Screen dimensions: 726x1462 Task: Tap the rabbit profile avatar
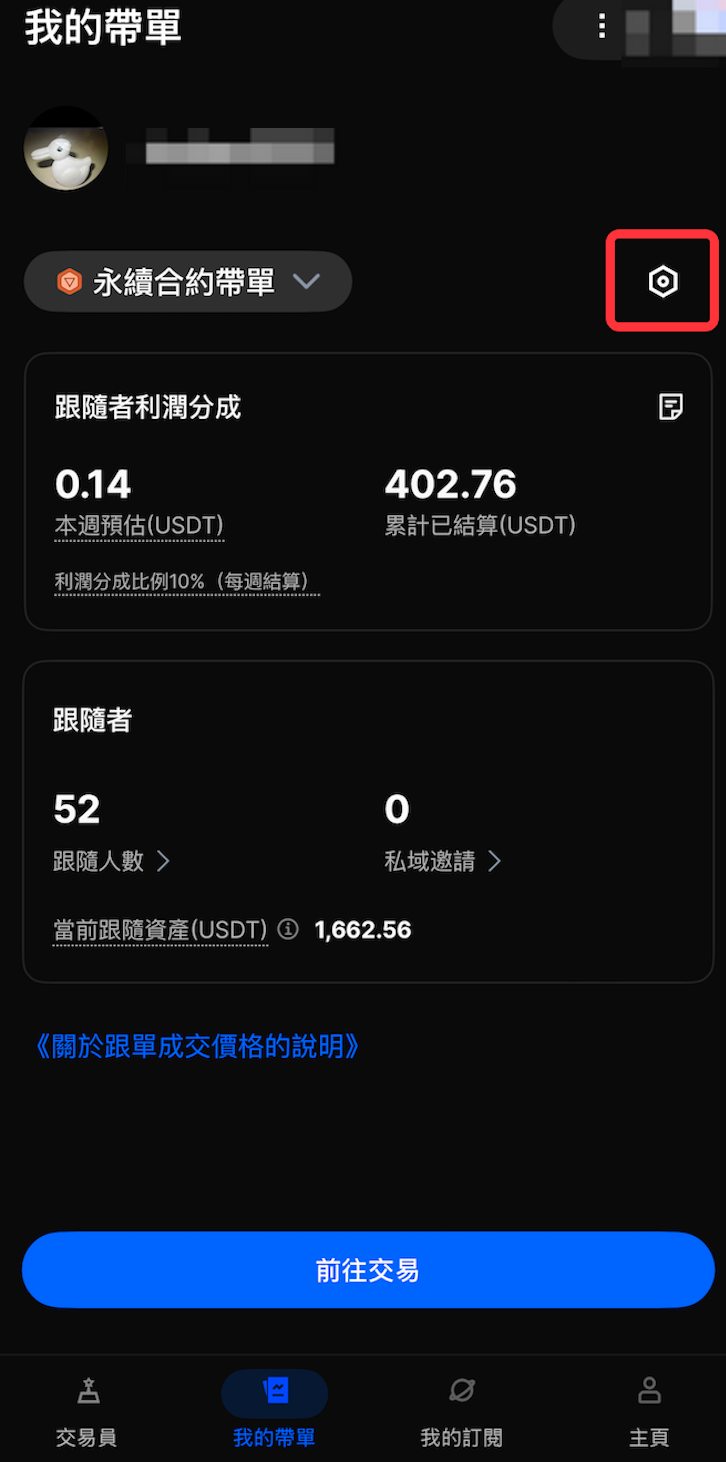pyautogui.click(x=66, y=150)
